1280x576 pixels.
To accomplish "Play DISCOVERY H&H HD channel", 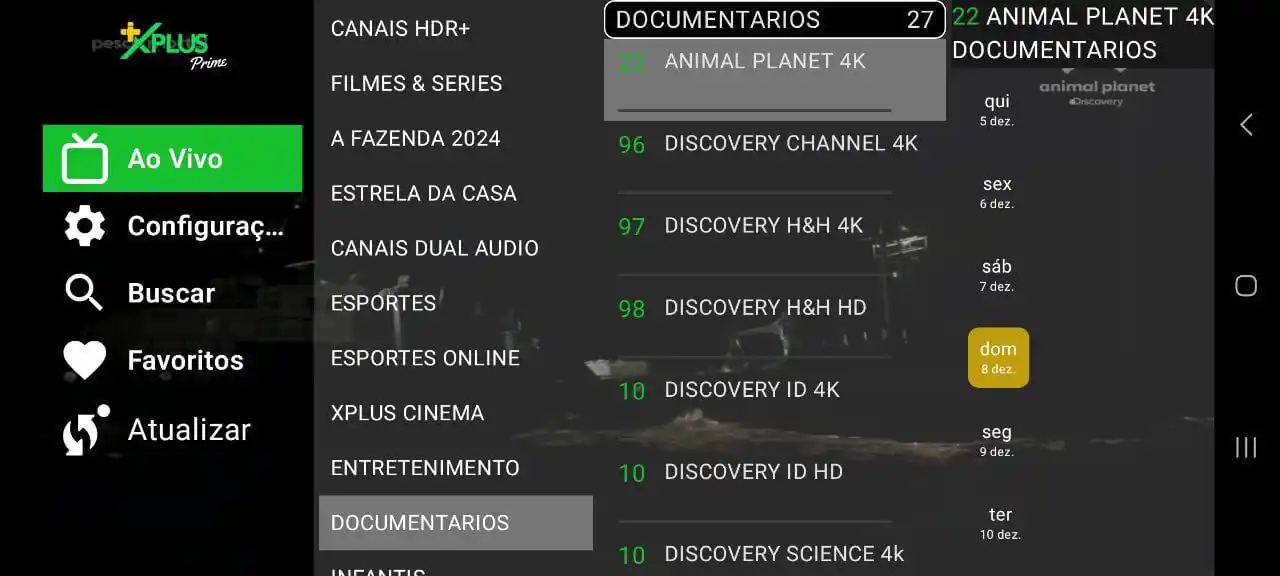I will 765,308.
